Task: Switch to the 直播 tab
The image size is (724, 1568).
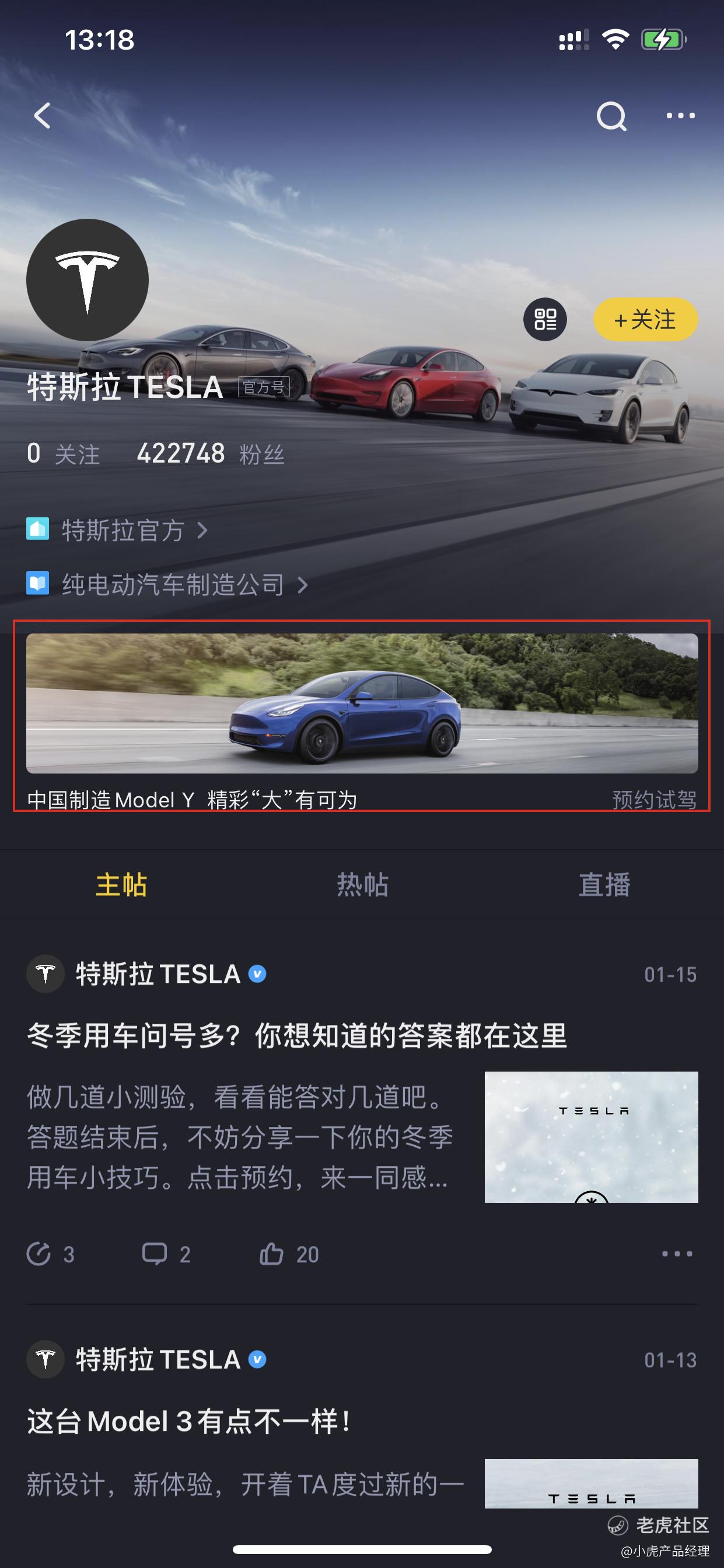Action: [x=604, y=884]
